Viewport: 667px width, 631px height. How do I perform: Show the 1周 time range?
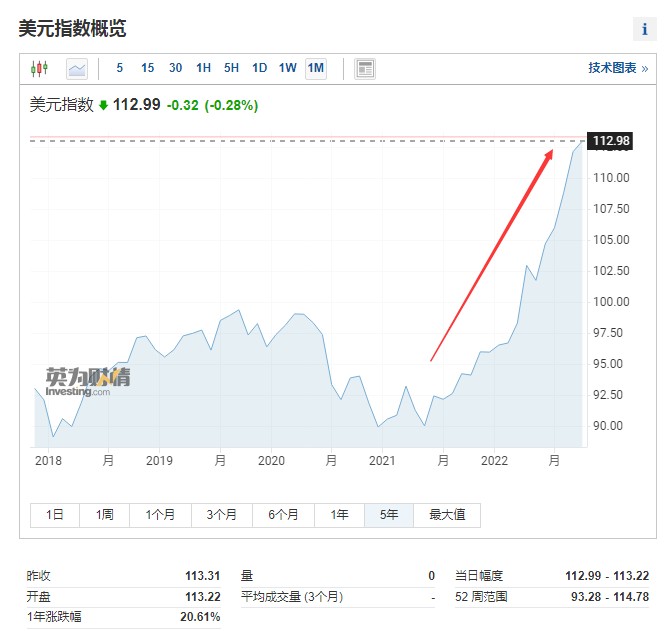click(105, 515)
